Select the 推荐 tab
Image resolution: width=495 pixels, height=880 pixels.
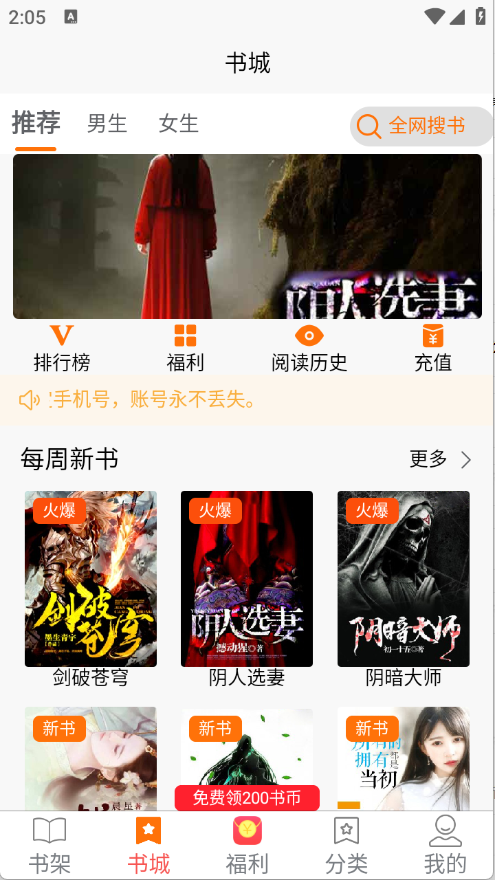click(36, 122)
